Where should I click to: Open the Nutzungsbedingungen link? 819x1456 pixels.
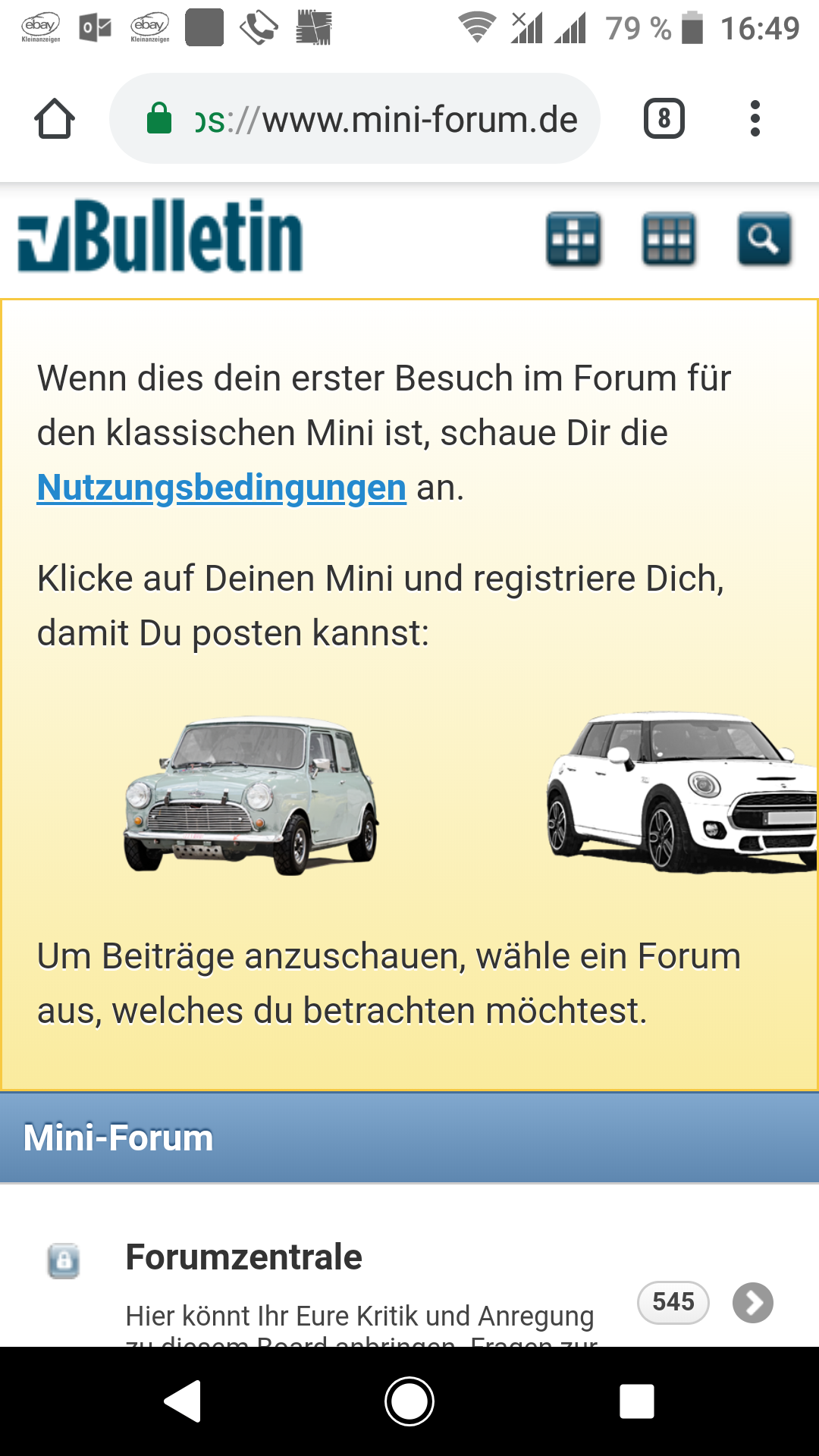coord(221,488)
